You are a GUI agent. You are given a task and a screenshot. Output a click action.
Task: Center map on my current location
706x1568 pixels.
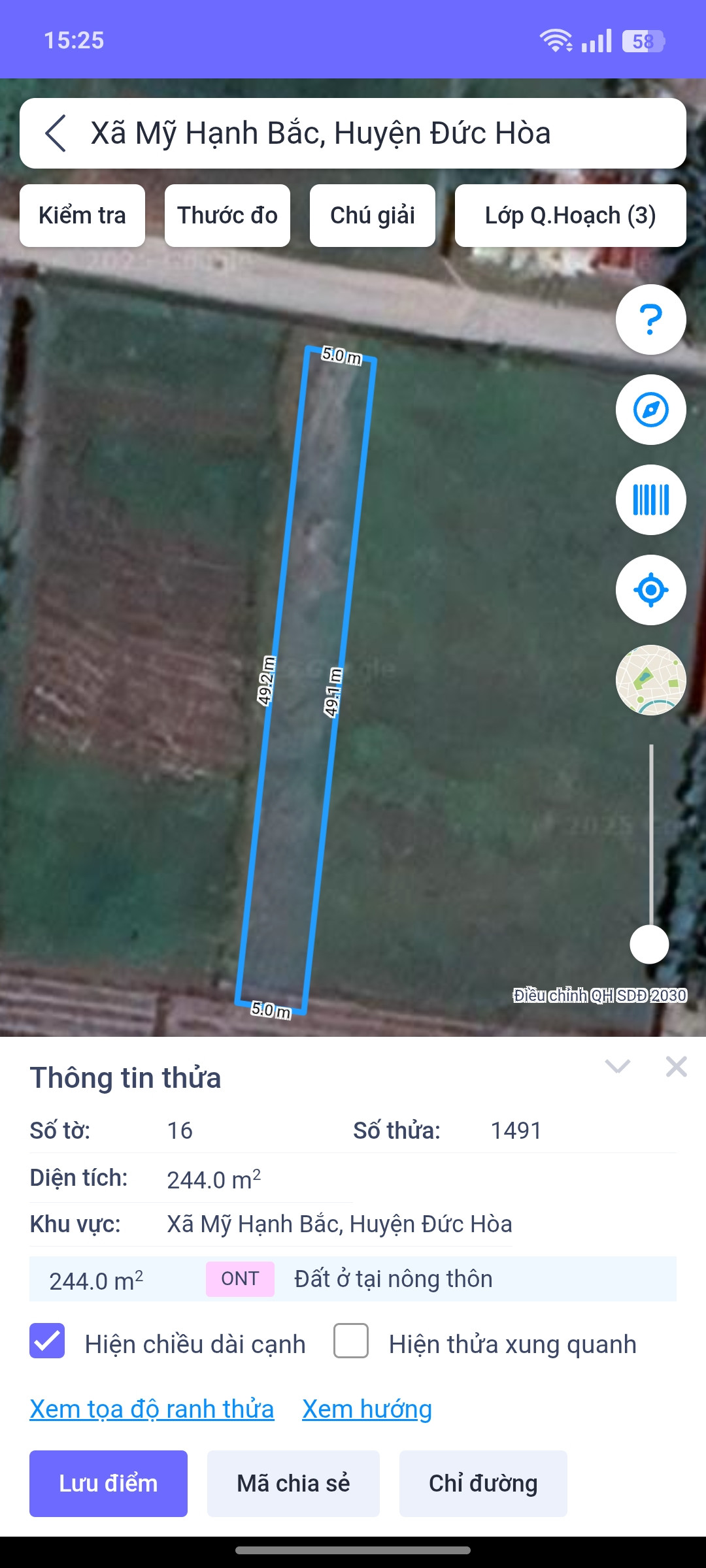pos(650,590)
